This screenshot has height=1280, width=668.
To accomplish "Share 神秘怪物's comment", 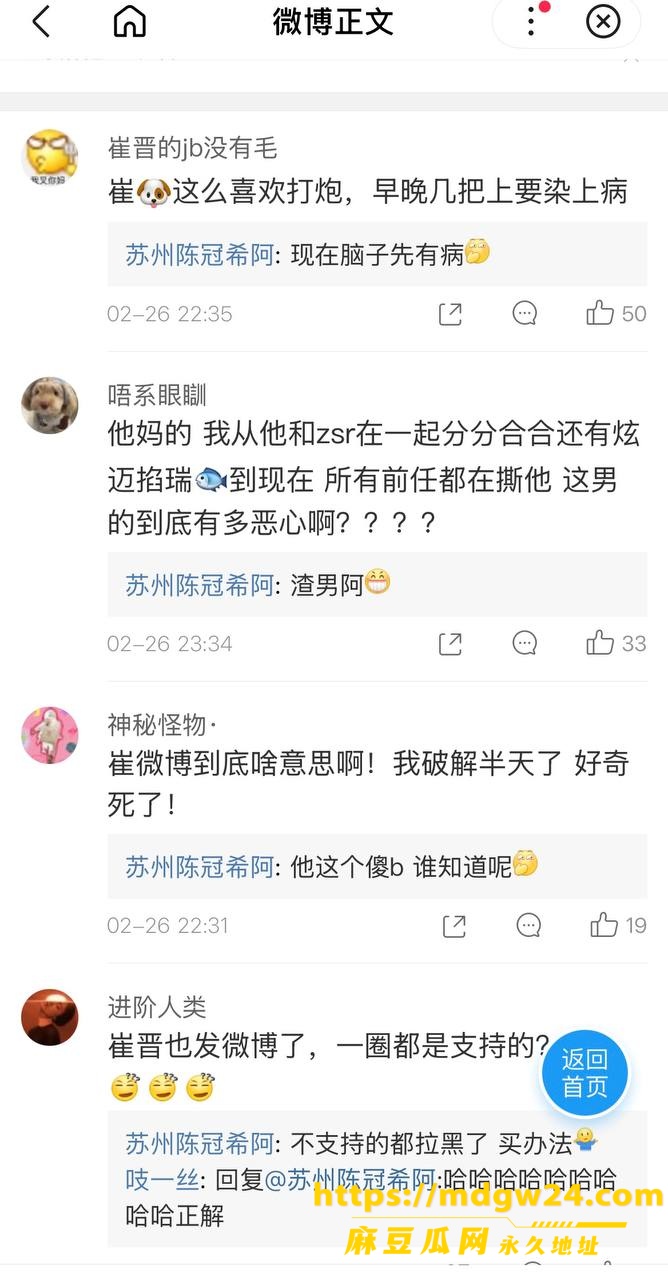I will coord(454,925).
